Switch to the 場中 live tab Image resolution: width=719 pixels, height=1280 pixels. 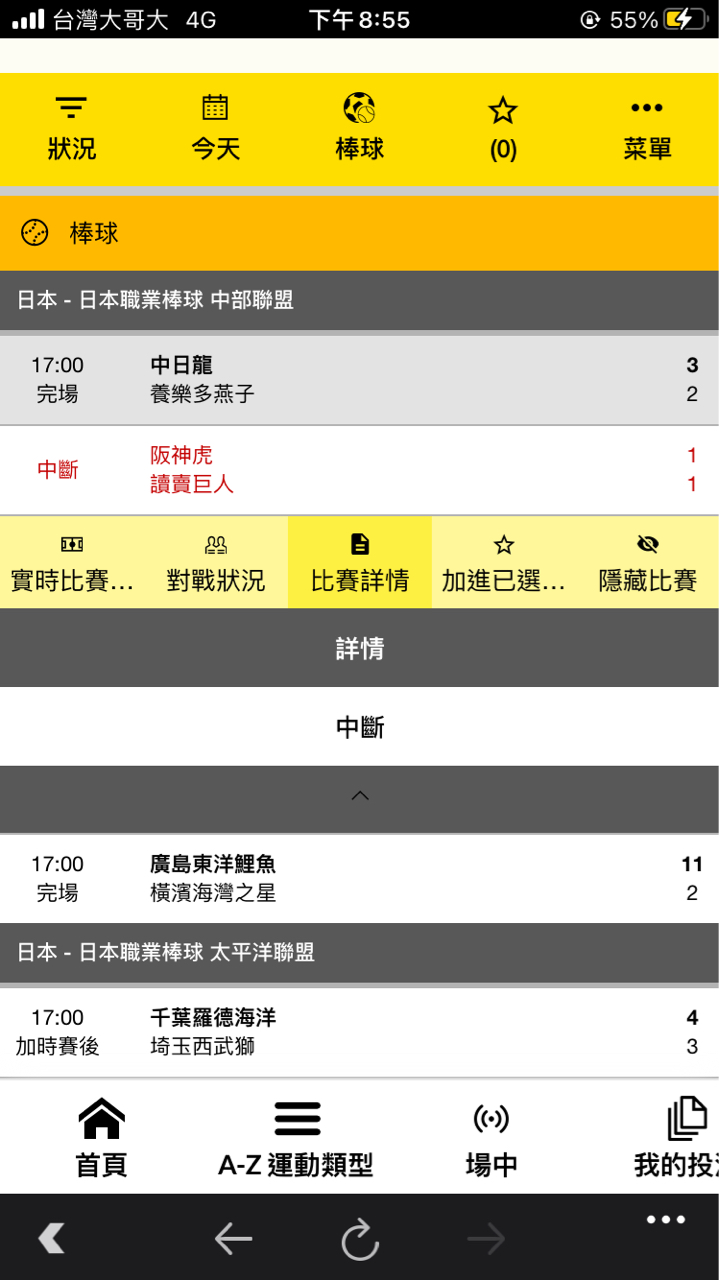point(491,1137)
